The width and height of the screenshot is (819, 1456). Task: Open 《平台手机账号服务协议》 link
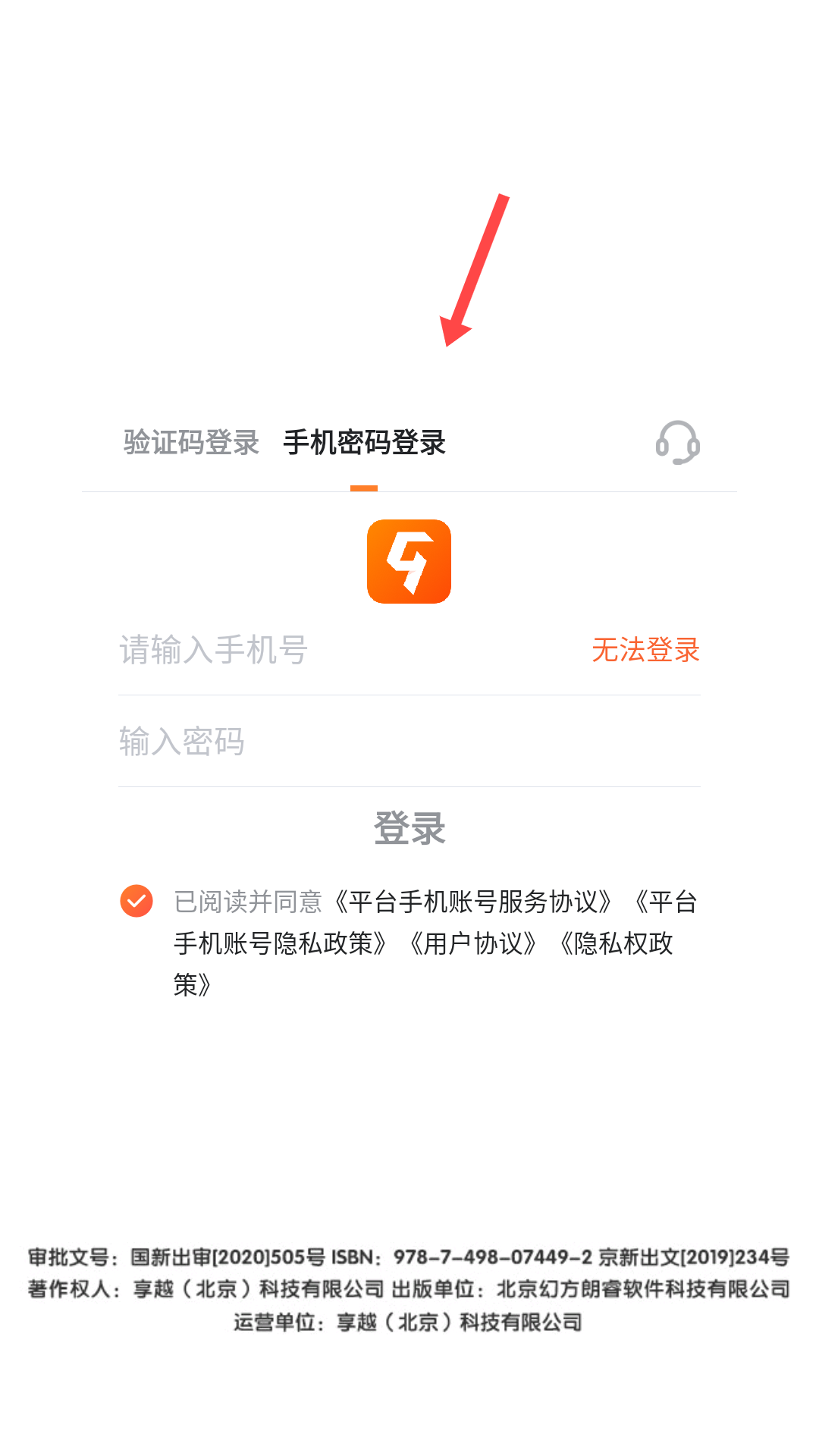tap(472, 902)
